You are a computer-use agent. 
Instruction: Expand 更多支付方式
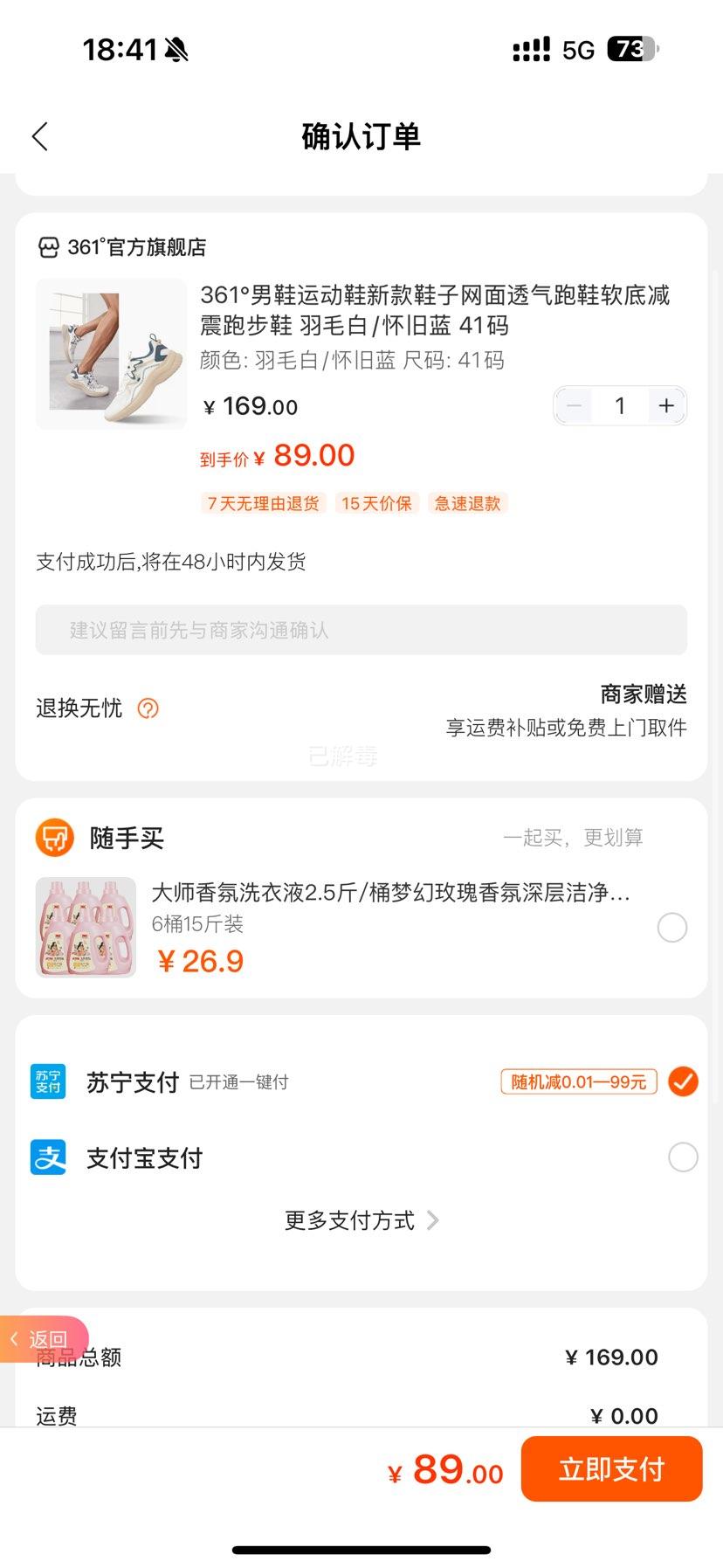[361, 1220]
